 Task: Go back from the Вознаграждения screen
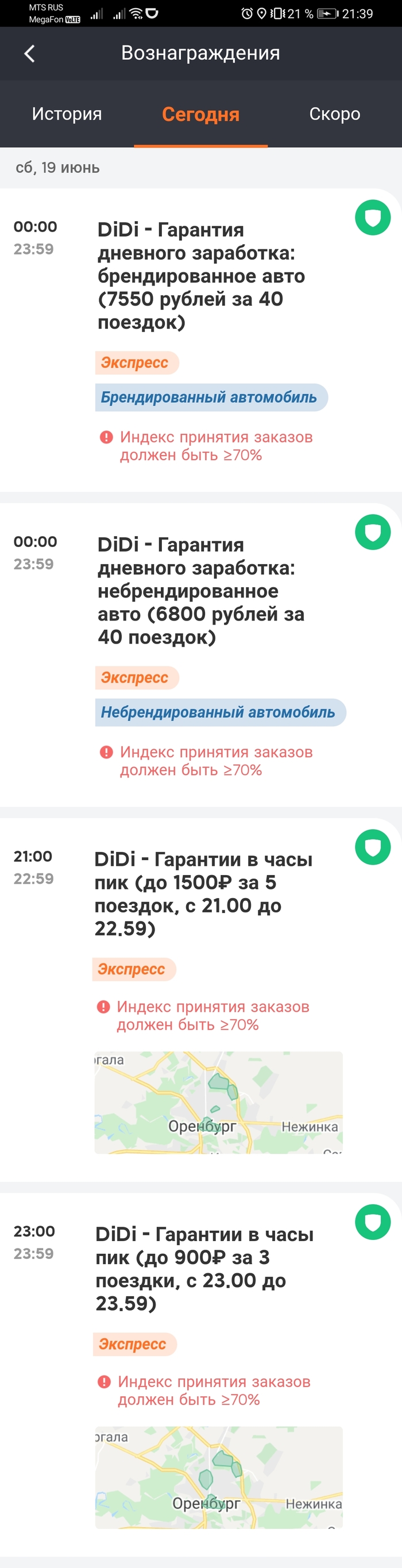(29, 53)
